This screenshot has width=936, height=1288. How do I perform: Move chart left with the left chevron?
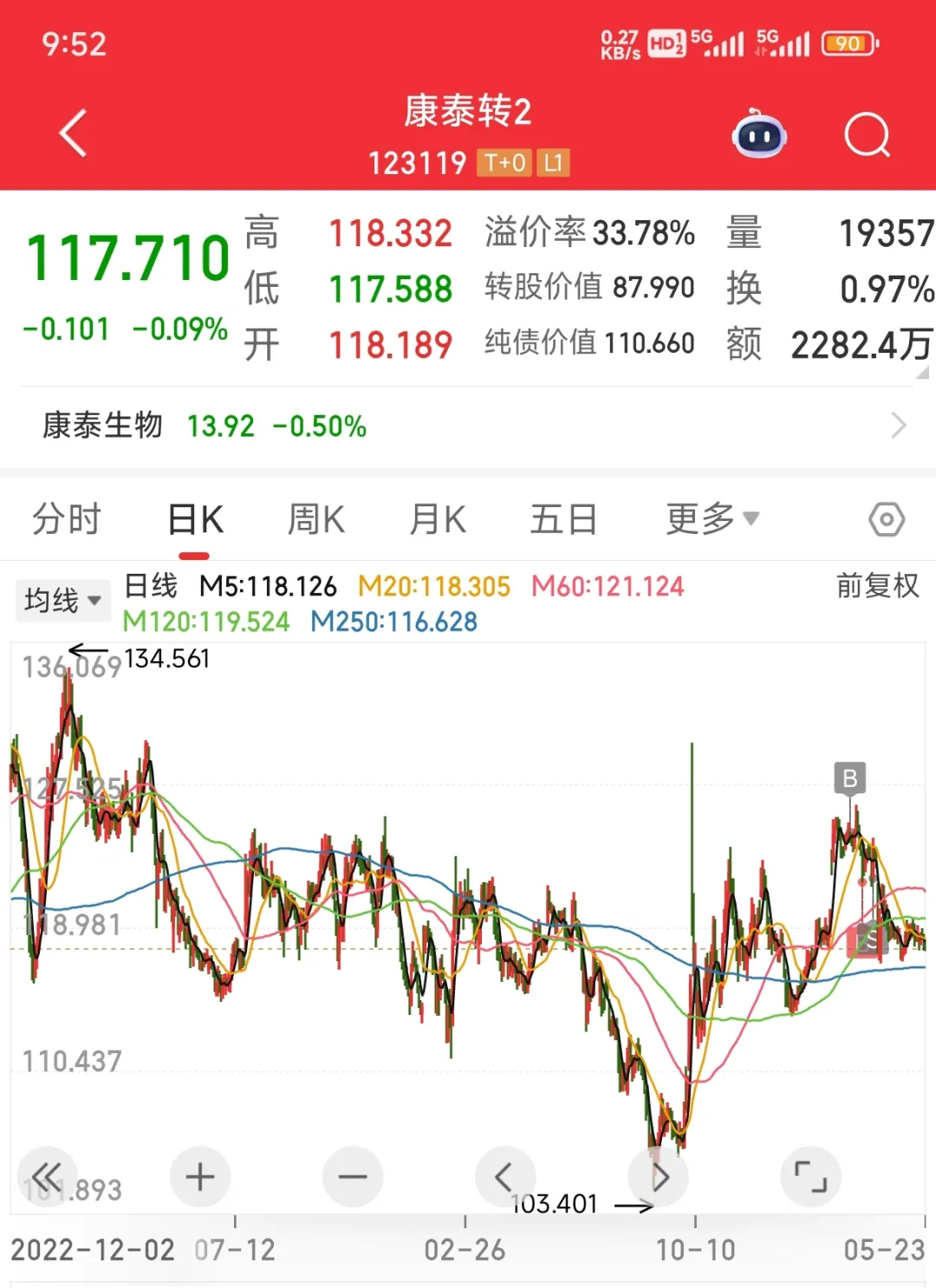(505, 1176)
